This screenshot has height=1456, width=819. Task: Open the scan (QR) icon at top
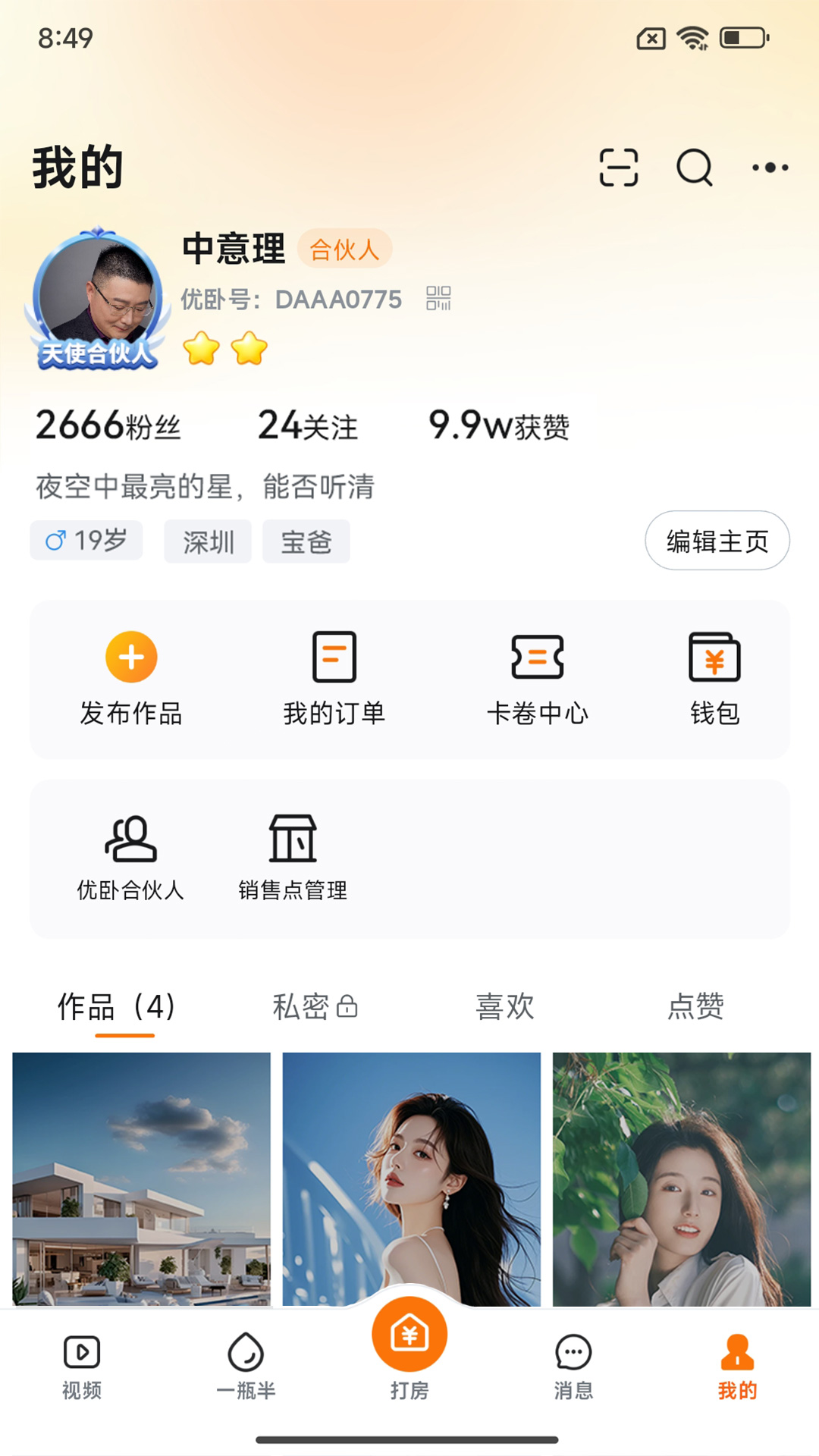[620, 168]
